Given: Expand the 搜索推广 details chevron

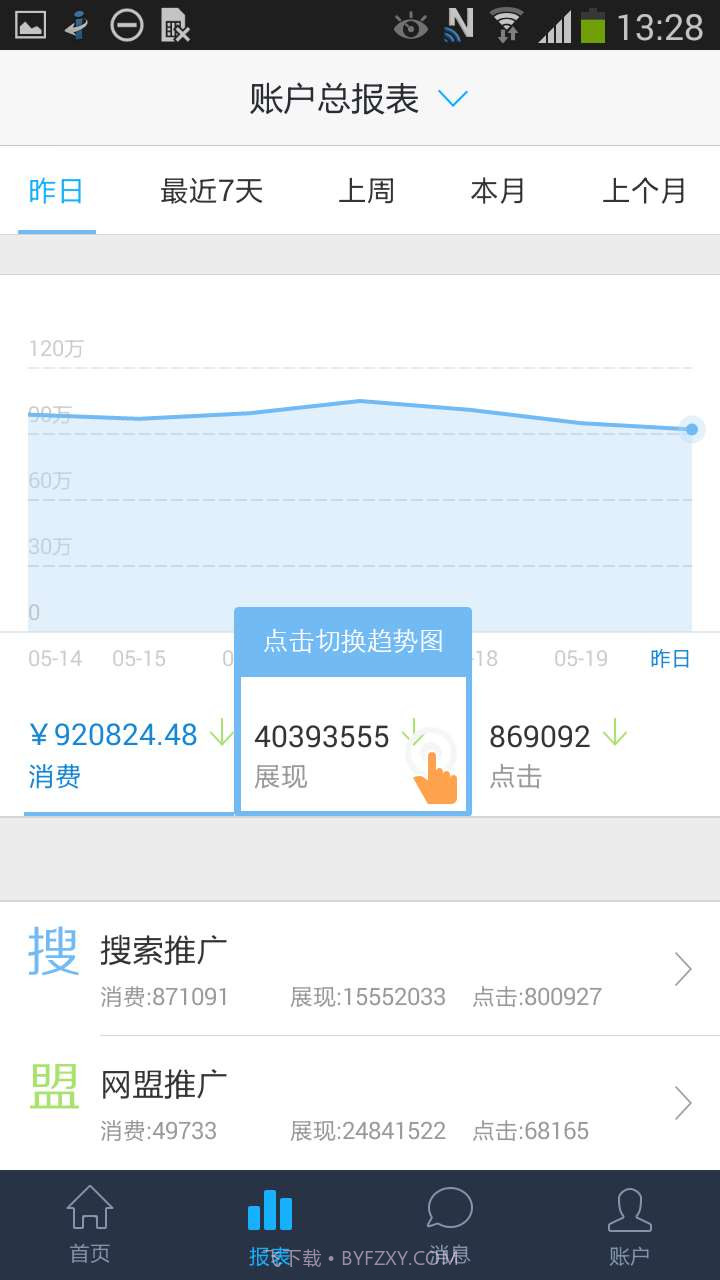Looking at the screenshot, I should (681, 968).
